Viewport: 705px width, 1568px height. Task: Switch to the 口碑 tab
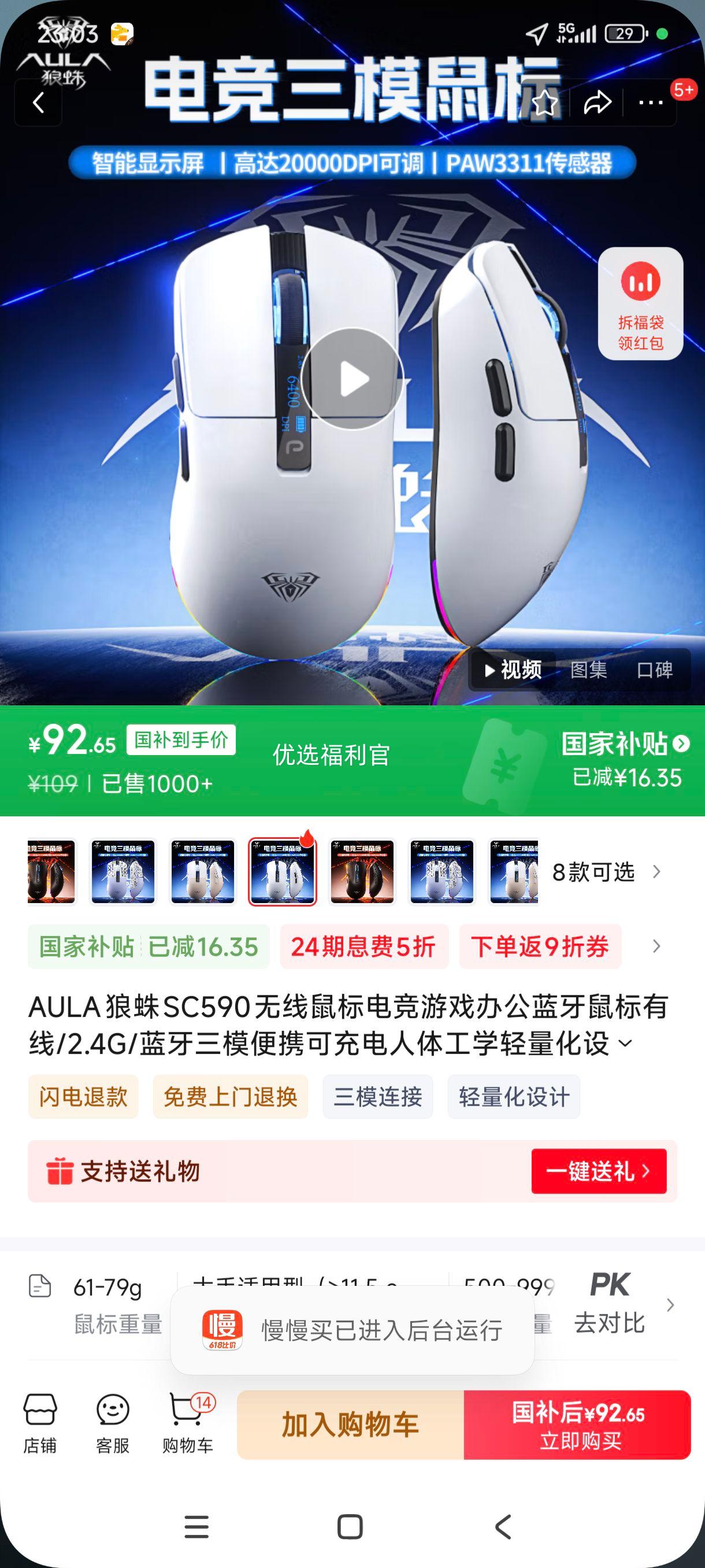click(654, 670)
